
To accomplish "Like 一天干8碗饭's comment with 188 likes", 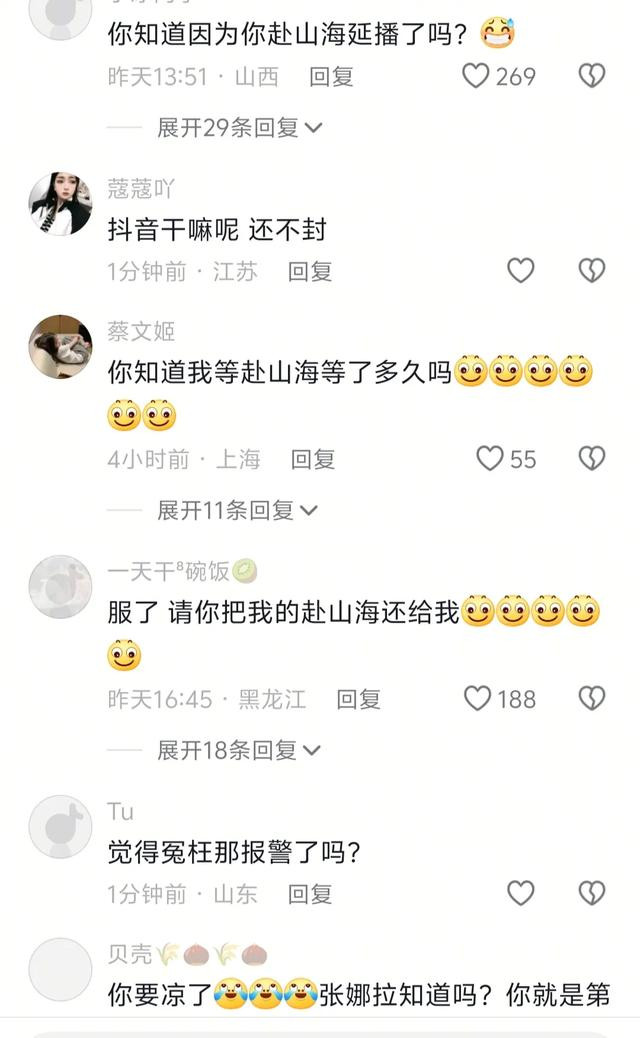I will click(477, 698).
